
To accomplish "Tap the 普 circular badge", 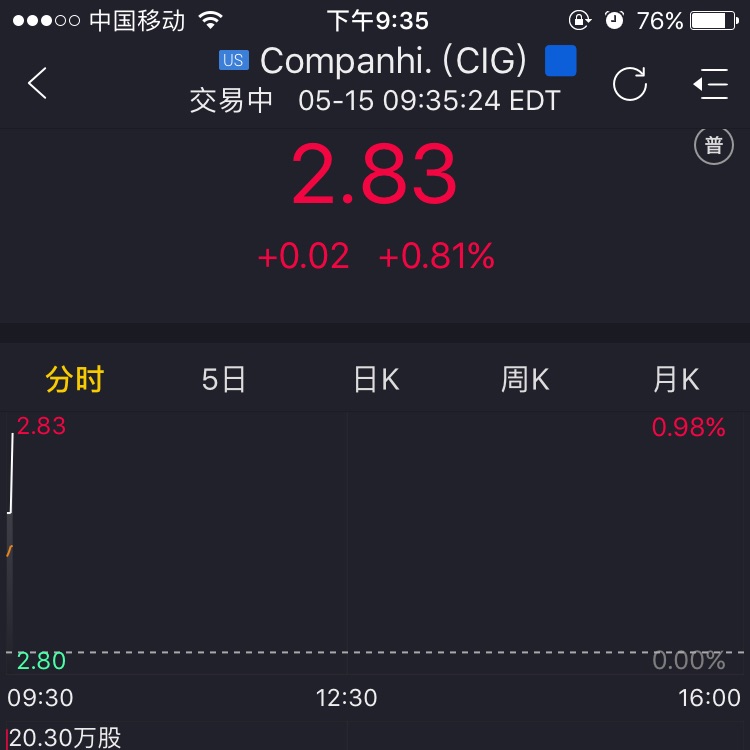I will (713, 147).
